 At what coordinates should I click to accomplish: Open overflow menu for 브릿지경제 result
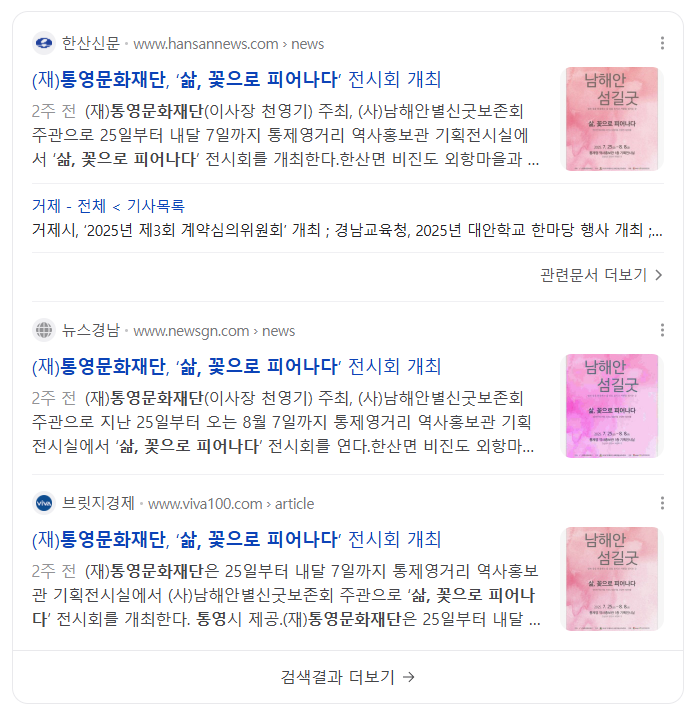(x=662, y=503)
